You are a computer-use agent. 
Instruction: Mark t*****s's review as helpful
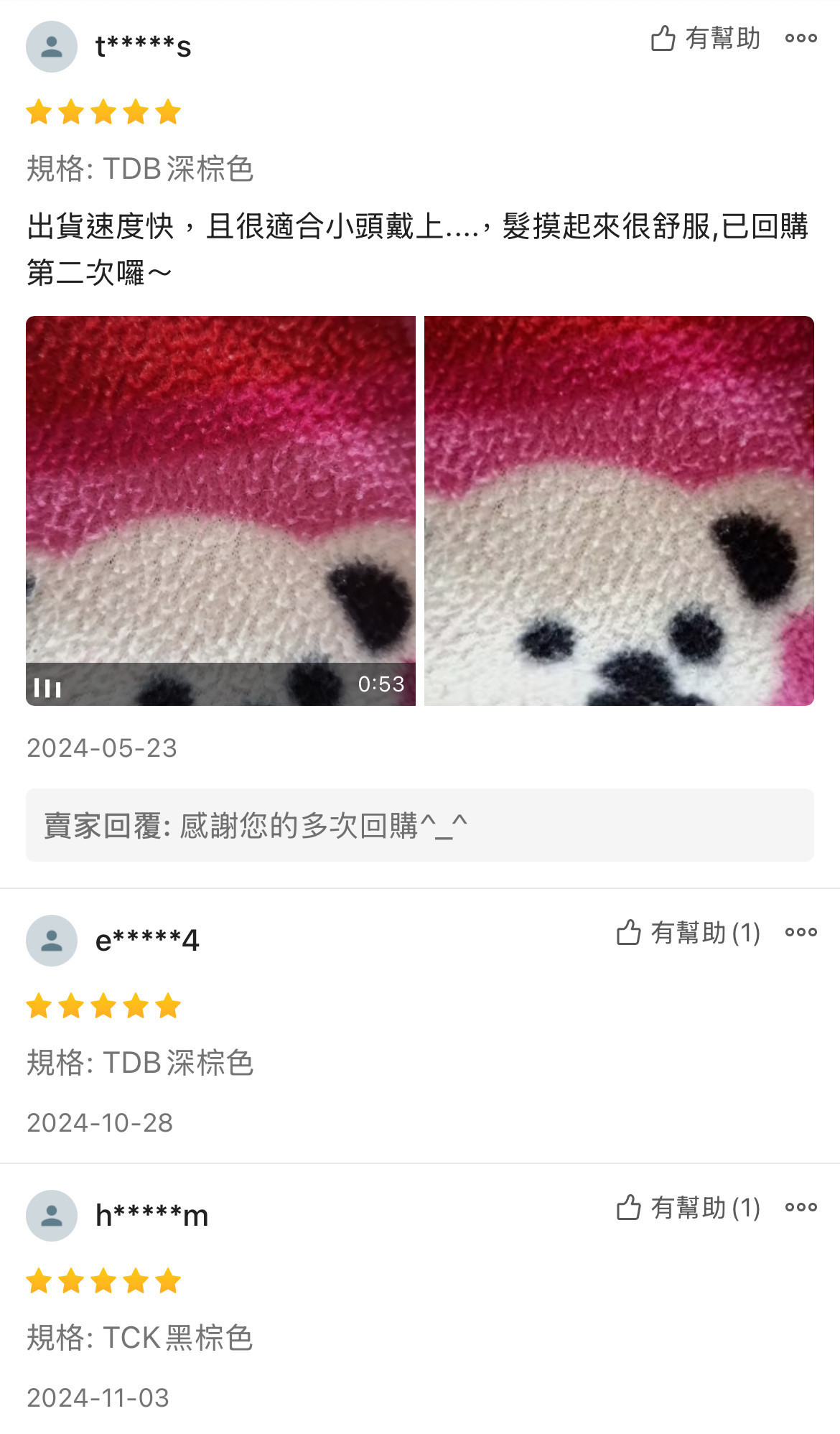704,39
